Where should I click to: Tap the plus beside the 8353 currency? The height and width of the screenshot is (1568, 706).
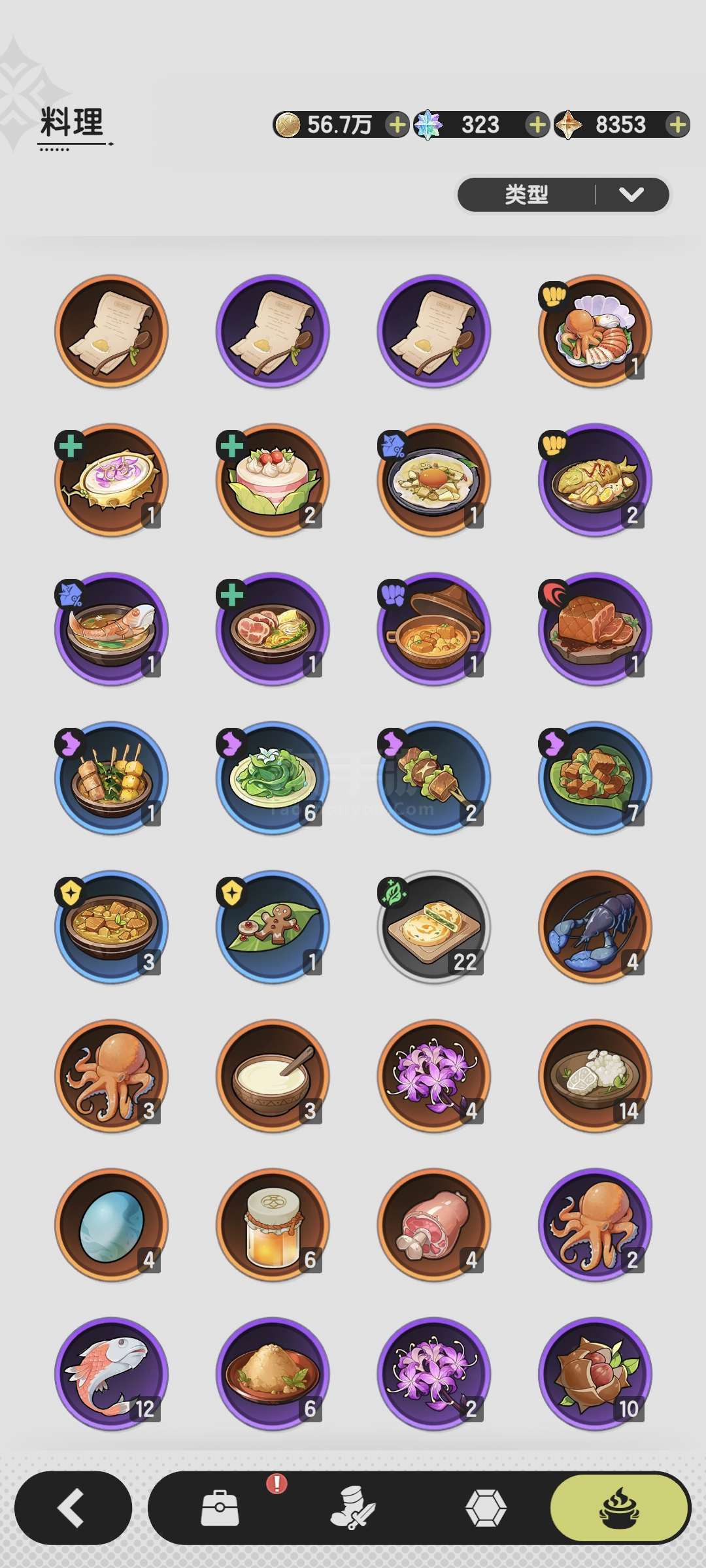[x=678, y=124]
